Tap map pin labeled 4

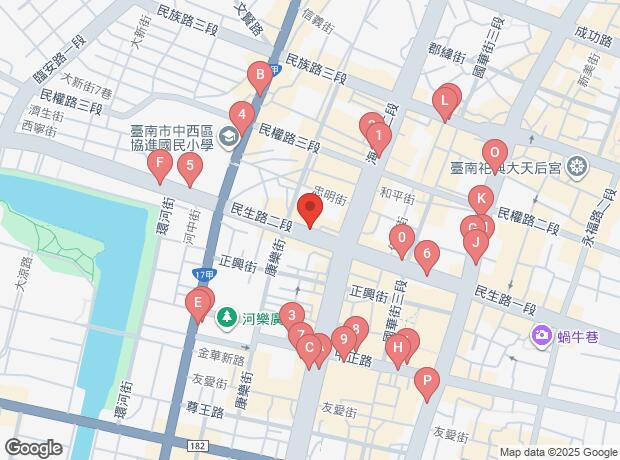coord(240,115)
